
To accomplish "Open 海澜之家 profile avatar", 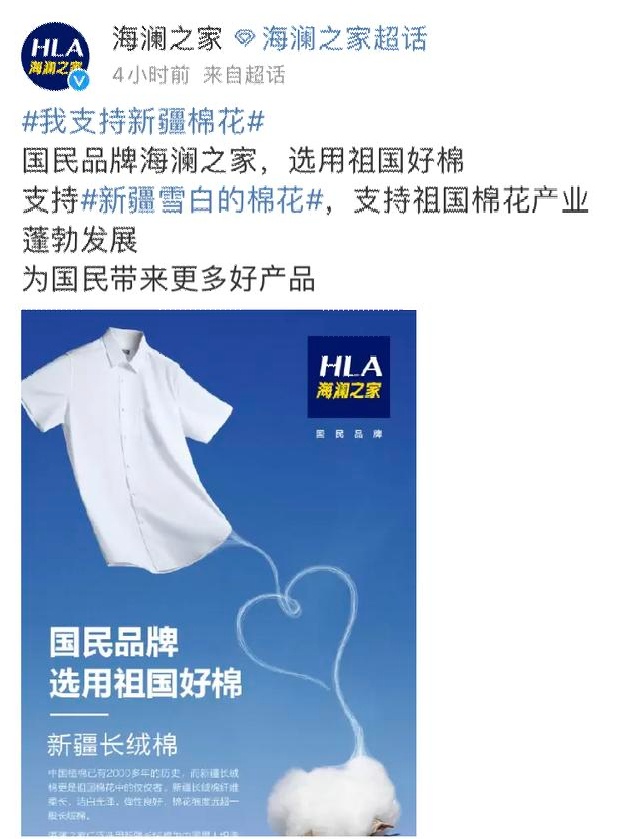I will 57,56.
